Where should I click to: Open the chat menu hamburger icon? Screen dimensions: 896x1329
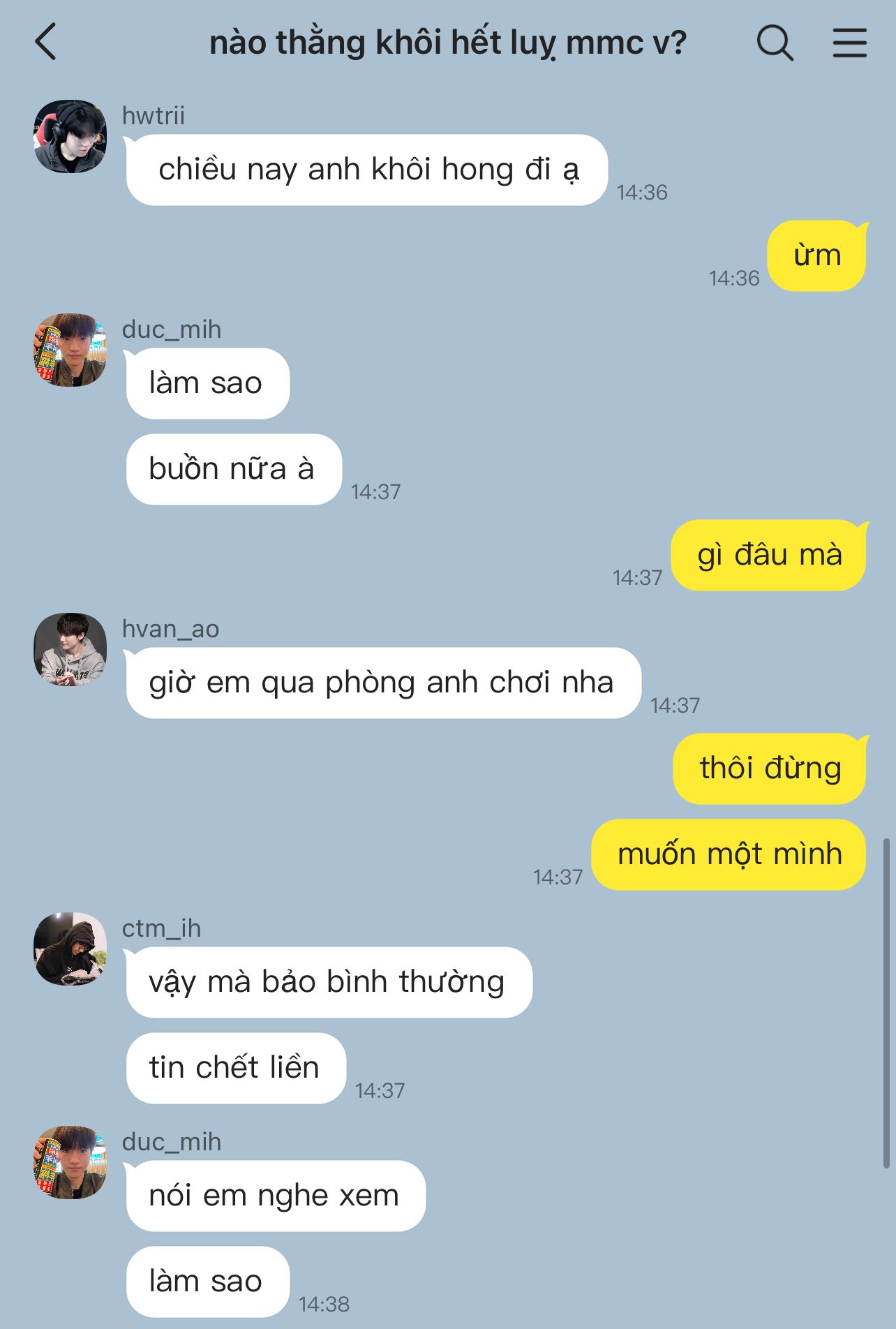pyautogui.click(x=850, y=43)
